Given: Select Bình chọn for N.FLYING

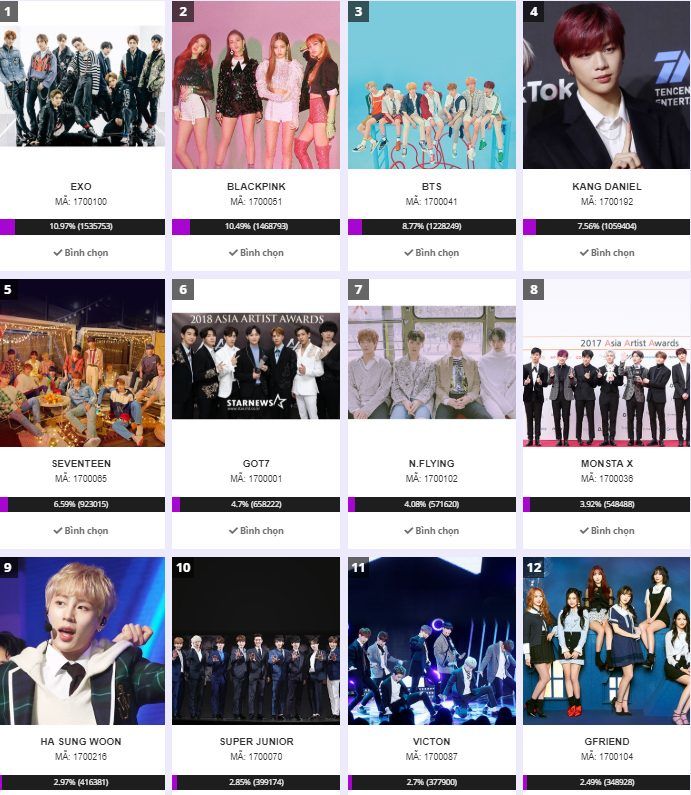Looking at the screenshot, I should coord(432,531).
